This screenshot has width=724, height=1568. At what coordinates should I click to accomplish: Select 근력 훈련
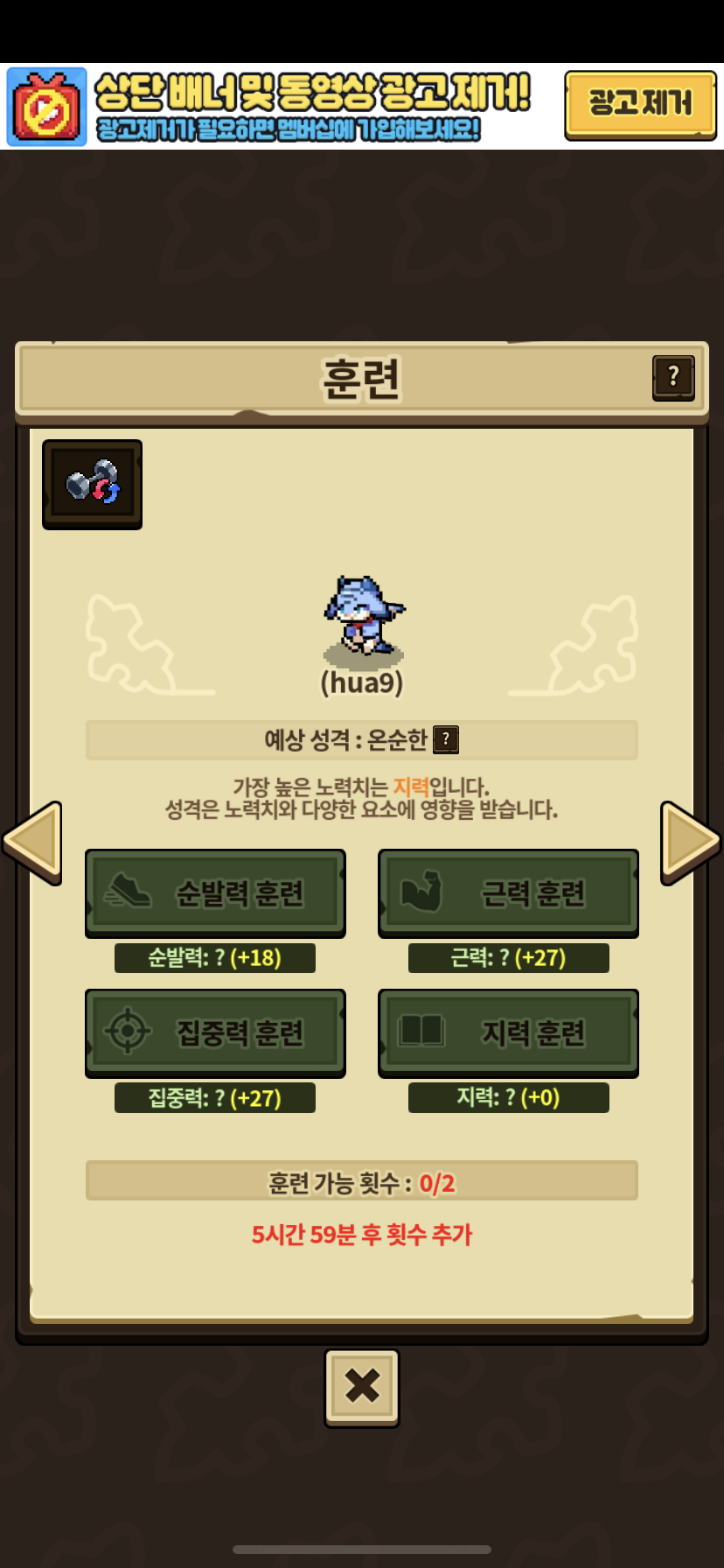508,893
